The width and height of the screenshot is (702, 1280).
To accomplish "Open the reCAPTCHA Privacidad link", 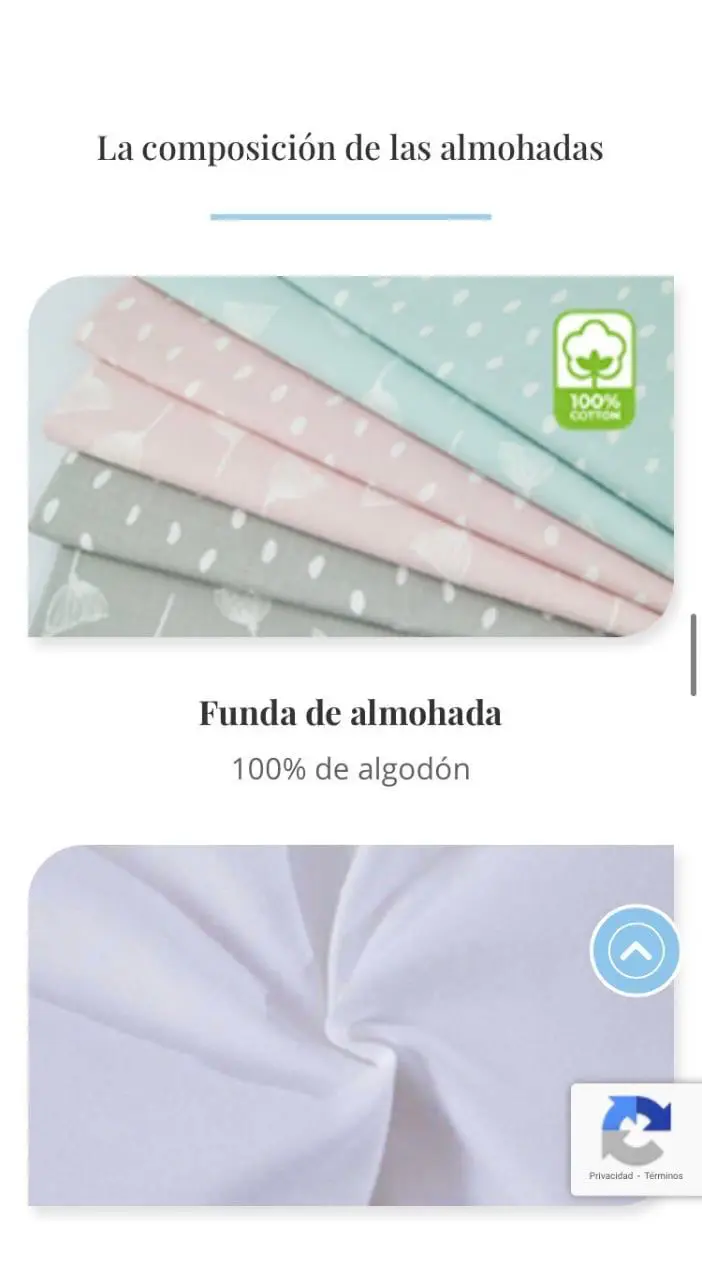I will click(611, 1176).
